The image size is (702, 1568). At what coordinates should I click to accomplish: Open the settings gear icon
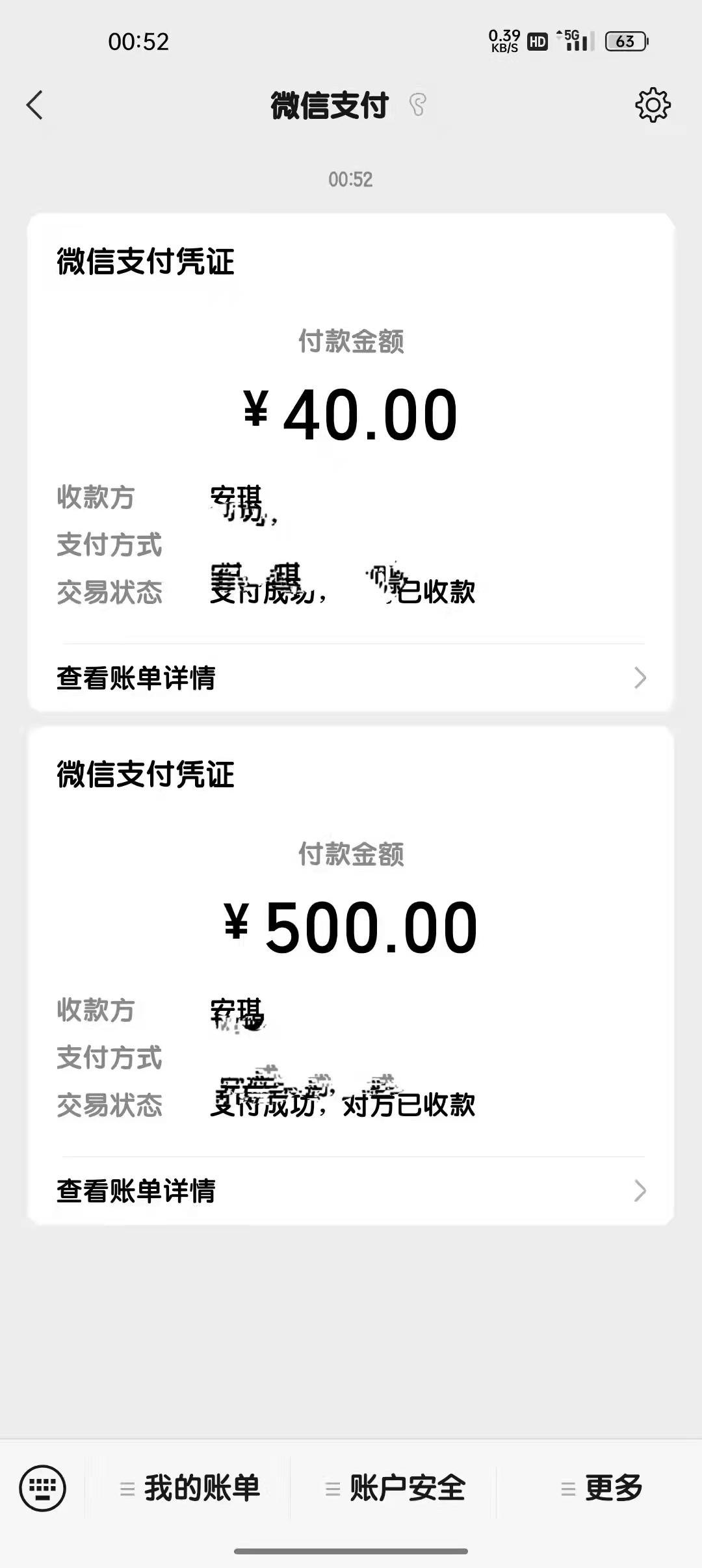pyautogui.click(x=652, y=105)
